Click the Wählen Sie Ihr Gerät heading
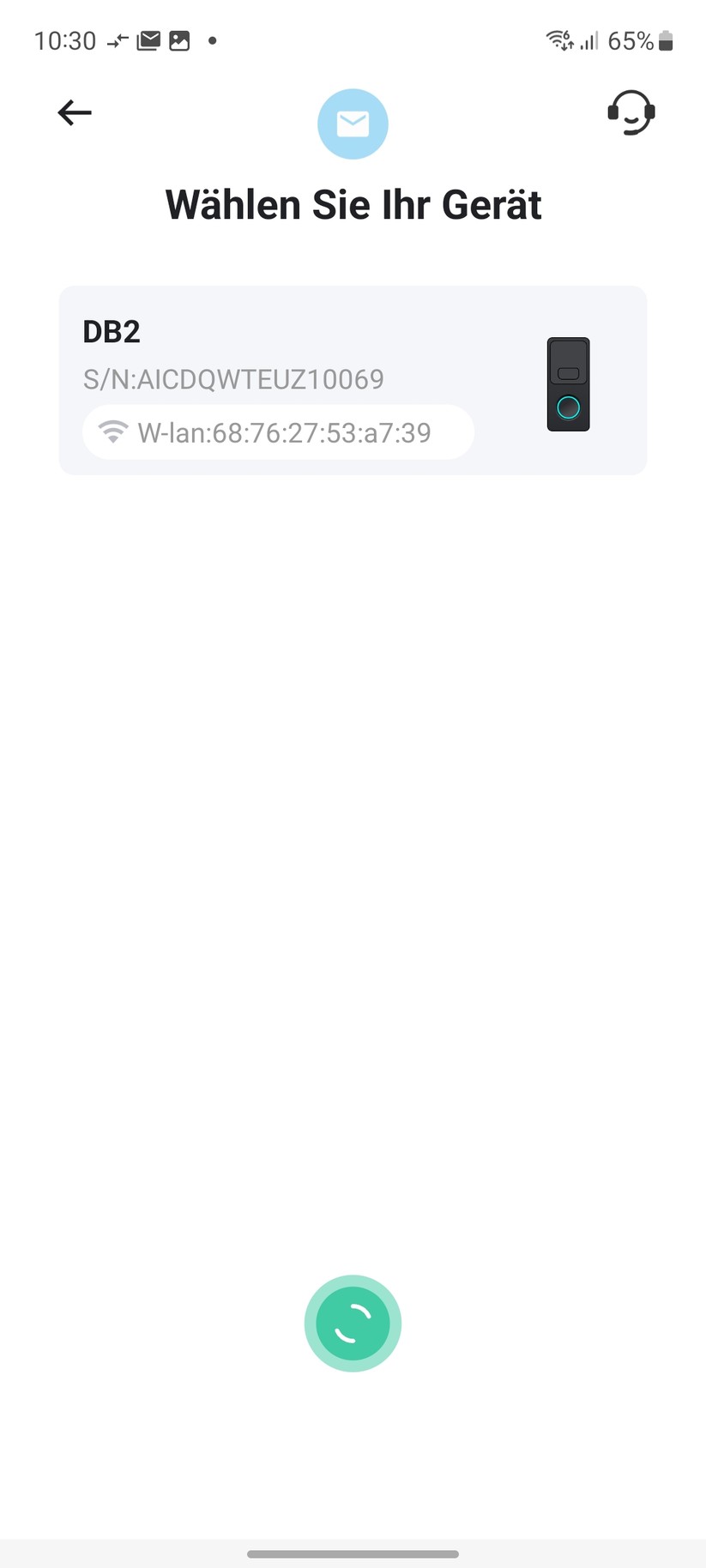The width and height of the screenshot is (706, 1568). (x=353, y=203)
